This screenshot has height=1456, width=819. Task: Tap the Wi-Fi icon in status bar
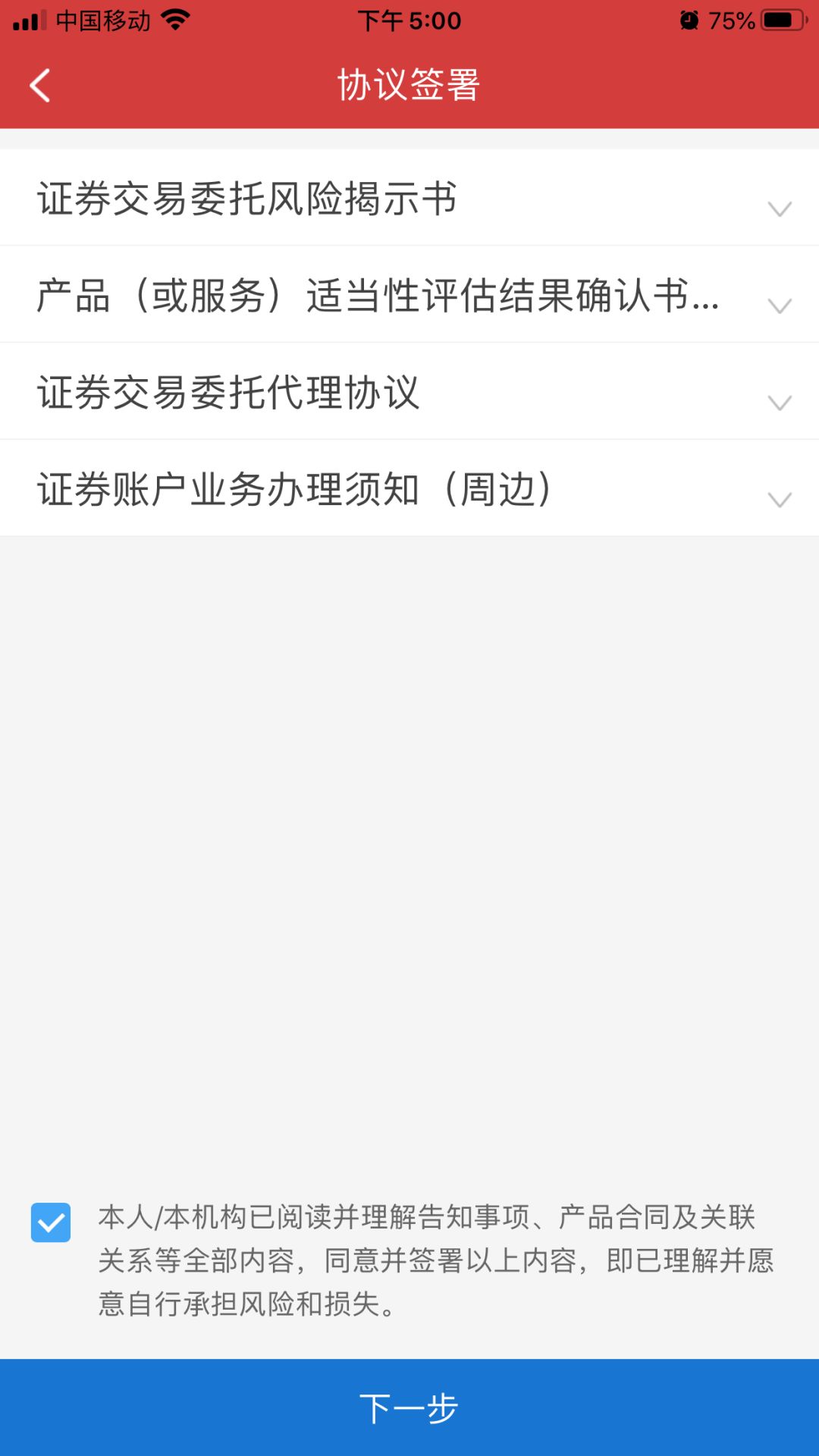click(x=176, y=18)
